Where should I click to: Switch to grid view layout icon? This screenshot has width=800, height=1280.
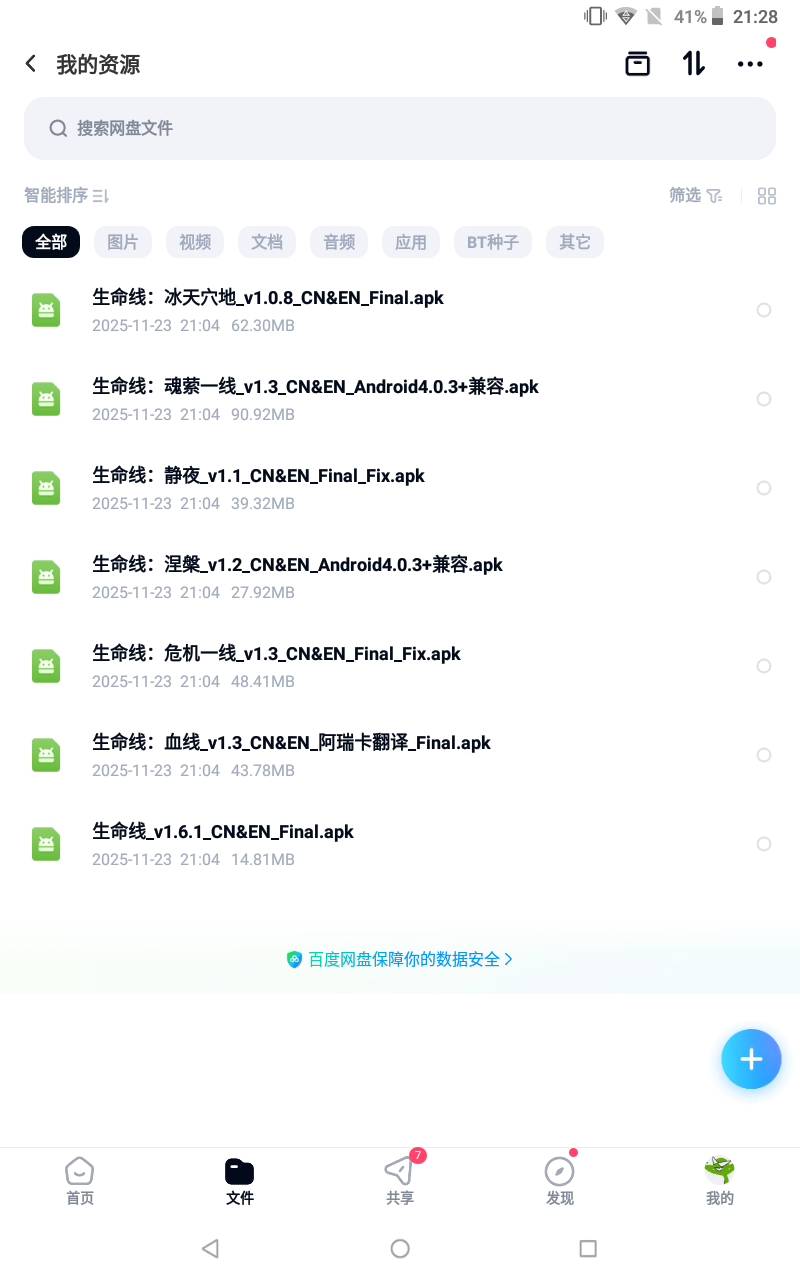point(766,195)
